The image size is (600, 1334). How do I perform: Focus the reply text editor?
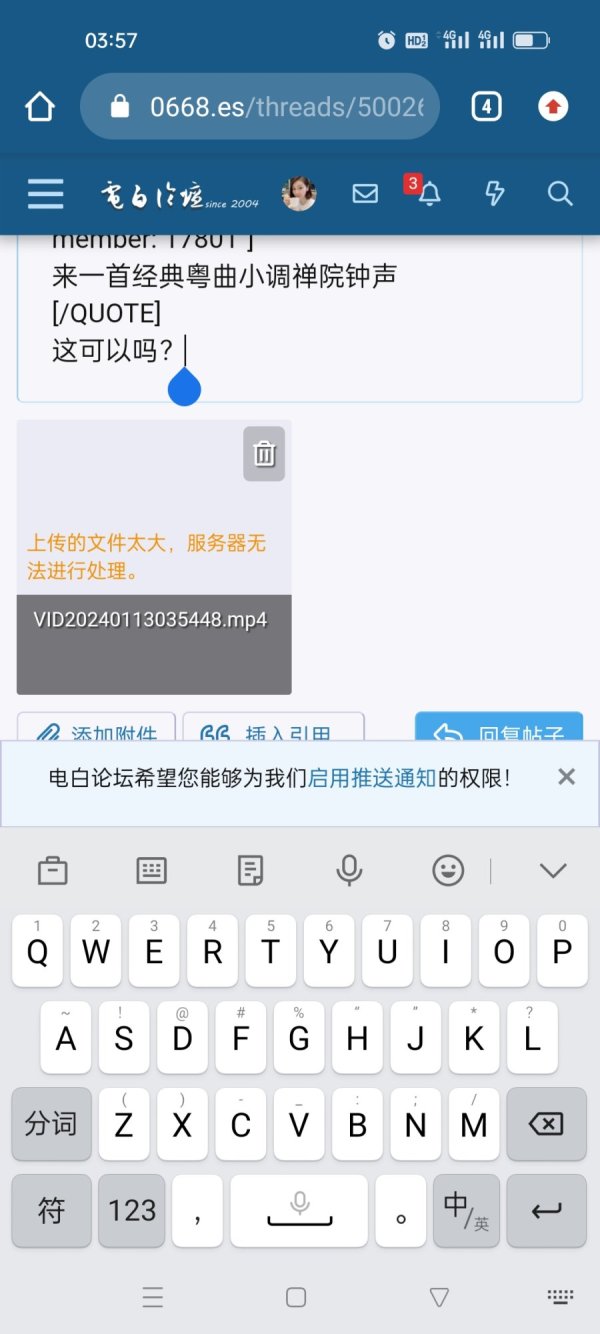tap(300, 320)
